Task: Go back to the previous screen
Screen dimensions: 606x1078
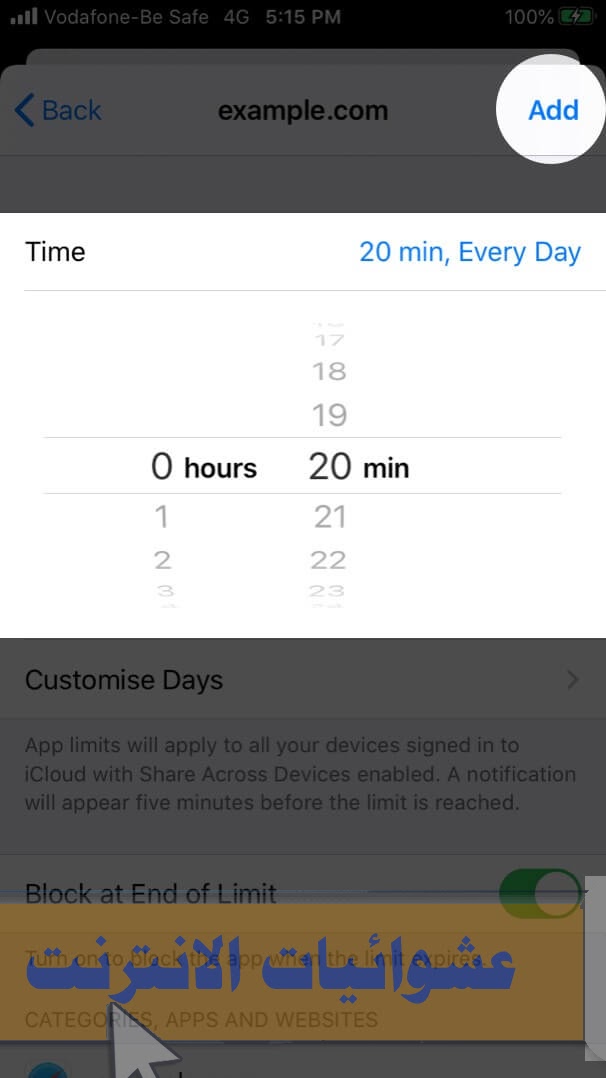Action: coord(58,110)
